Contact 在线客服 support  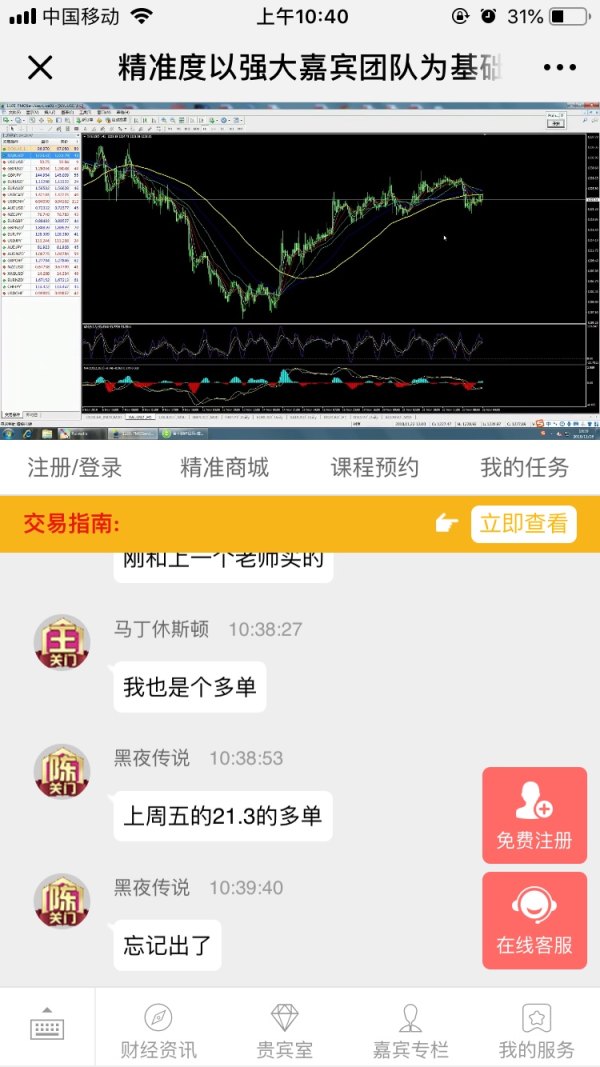click(x=534, y=920)
